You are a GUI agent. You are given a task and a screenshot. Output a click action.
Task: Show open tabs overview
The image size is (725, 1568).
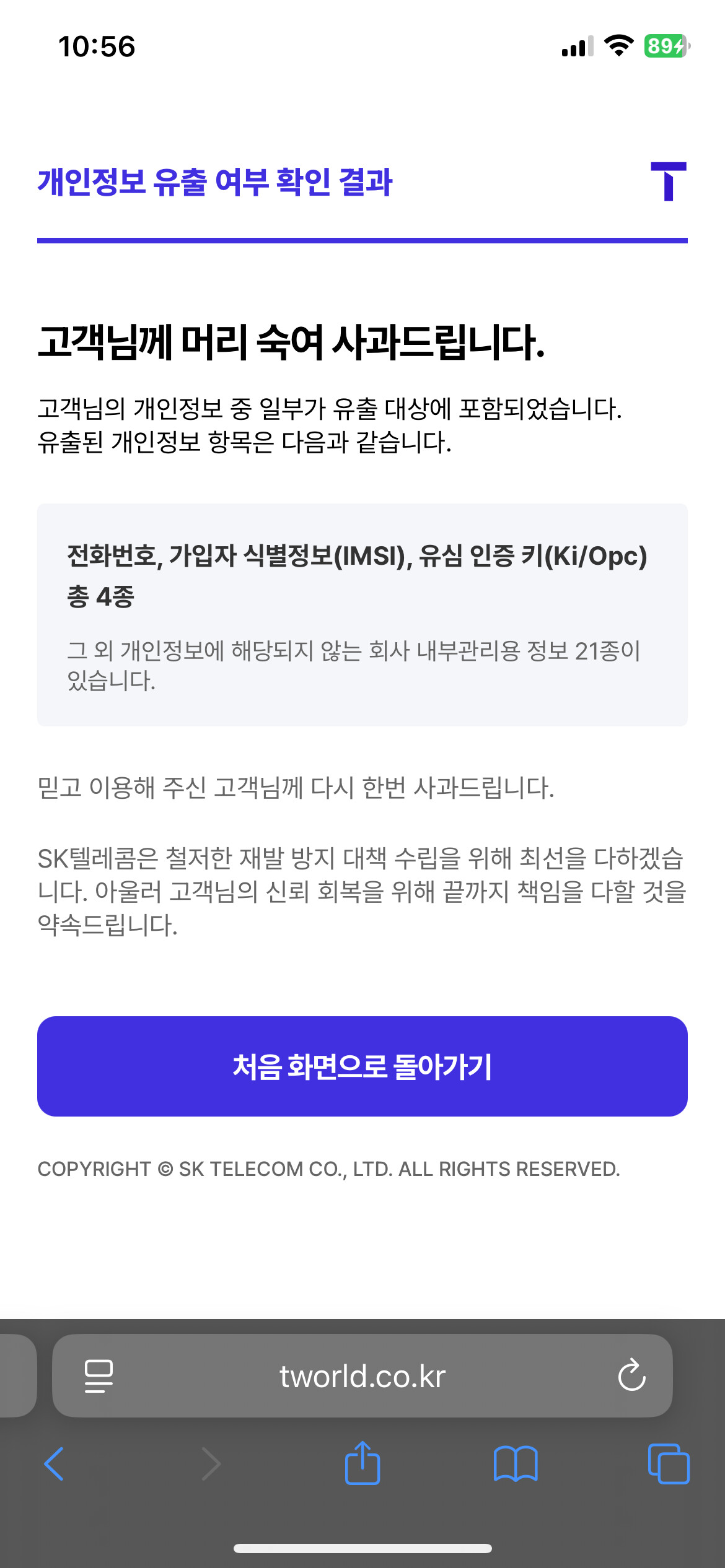coord(669,1464)
